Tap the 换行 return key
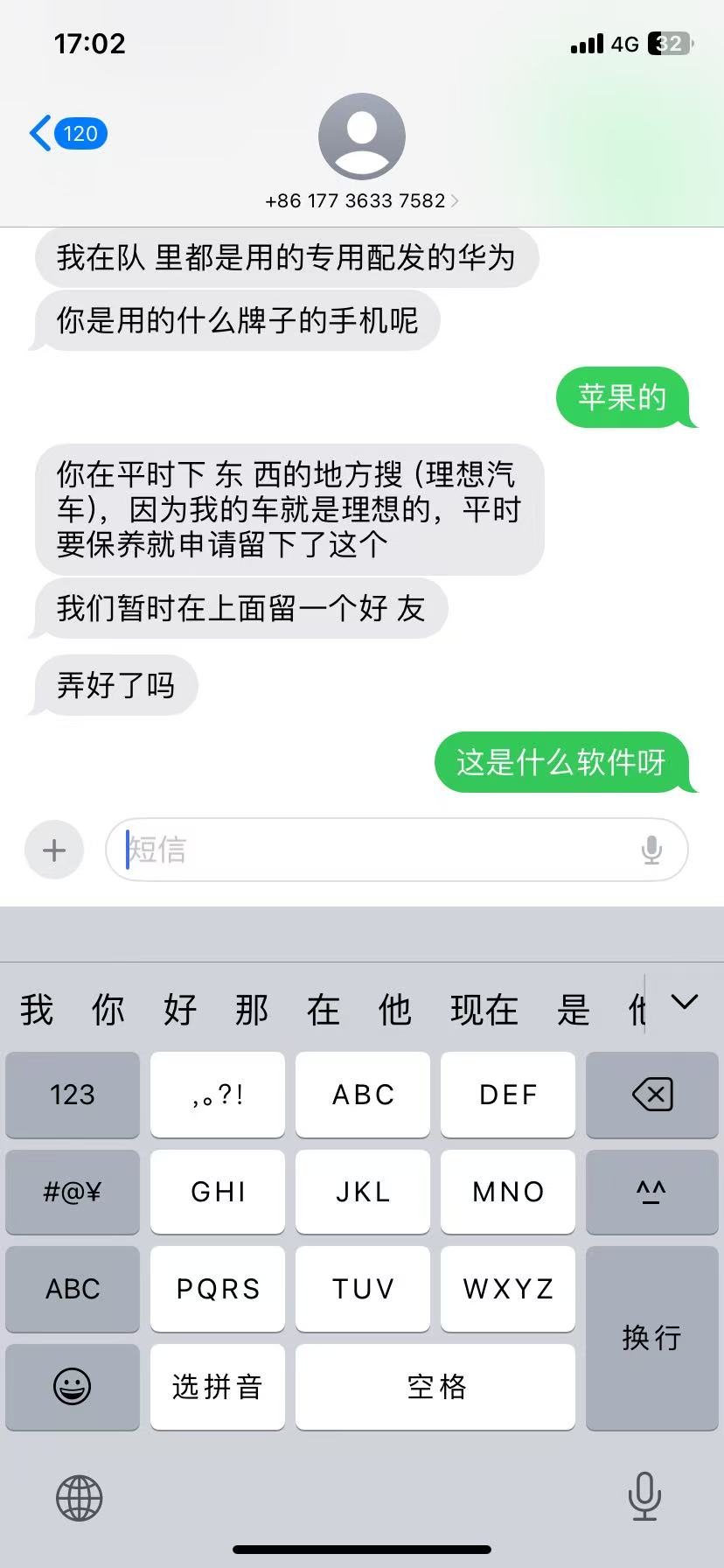 651,1337
